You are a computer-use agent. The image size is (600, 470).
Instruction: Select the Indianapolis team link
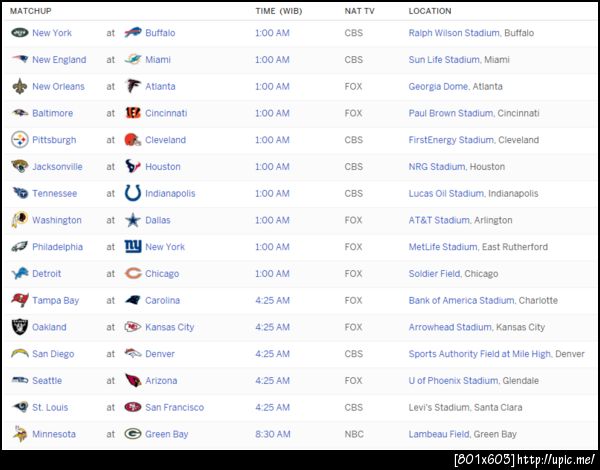[170, 194]
